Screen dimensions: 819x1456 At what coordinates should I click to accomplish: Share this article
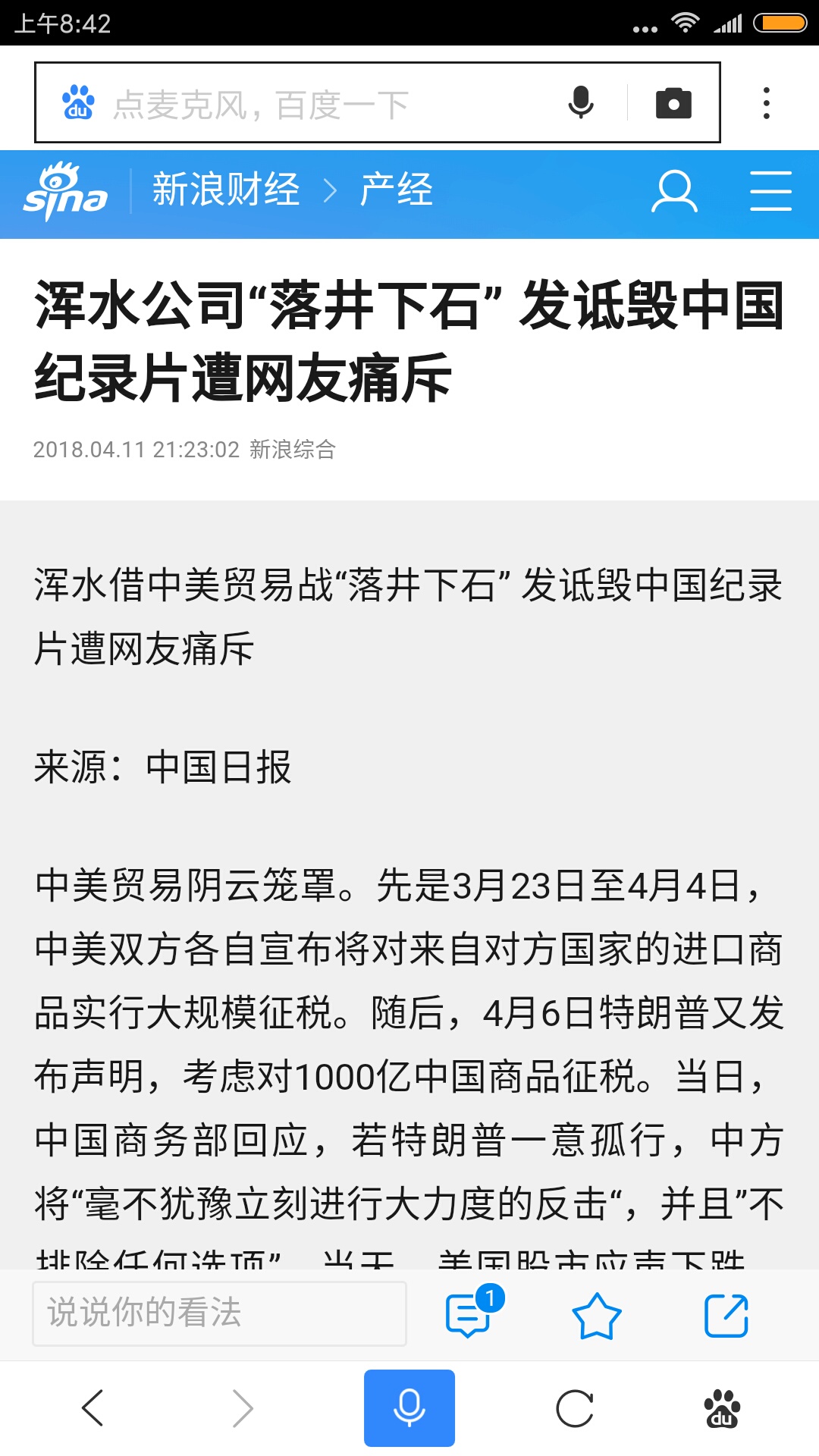click(726, 1316)
